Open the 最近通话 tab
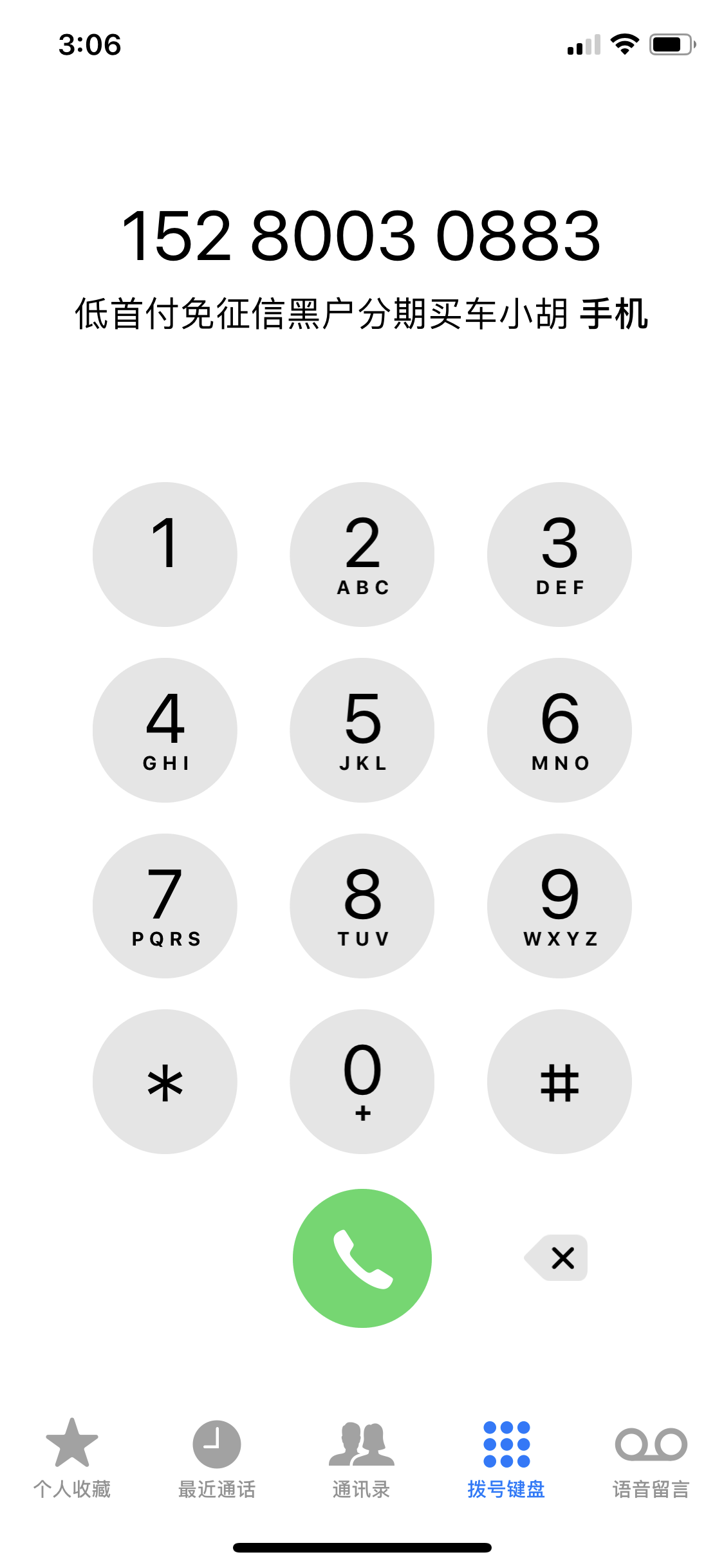The height and width of the screenshot is (1568, 724). click(217, 1458)
